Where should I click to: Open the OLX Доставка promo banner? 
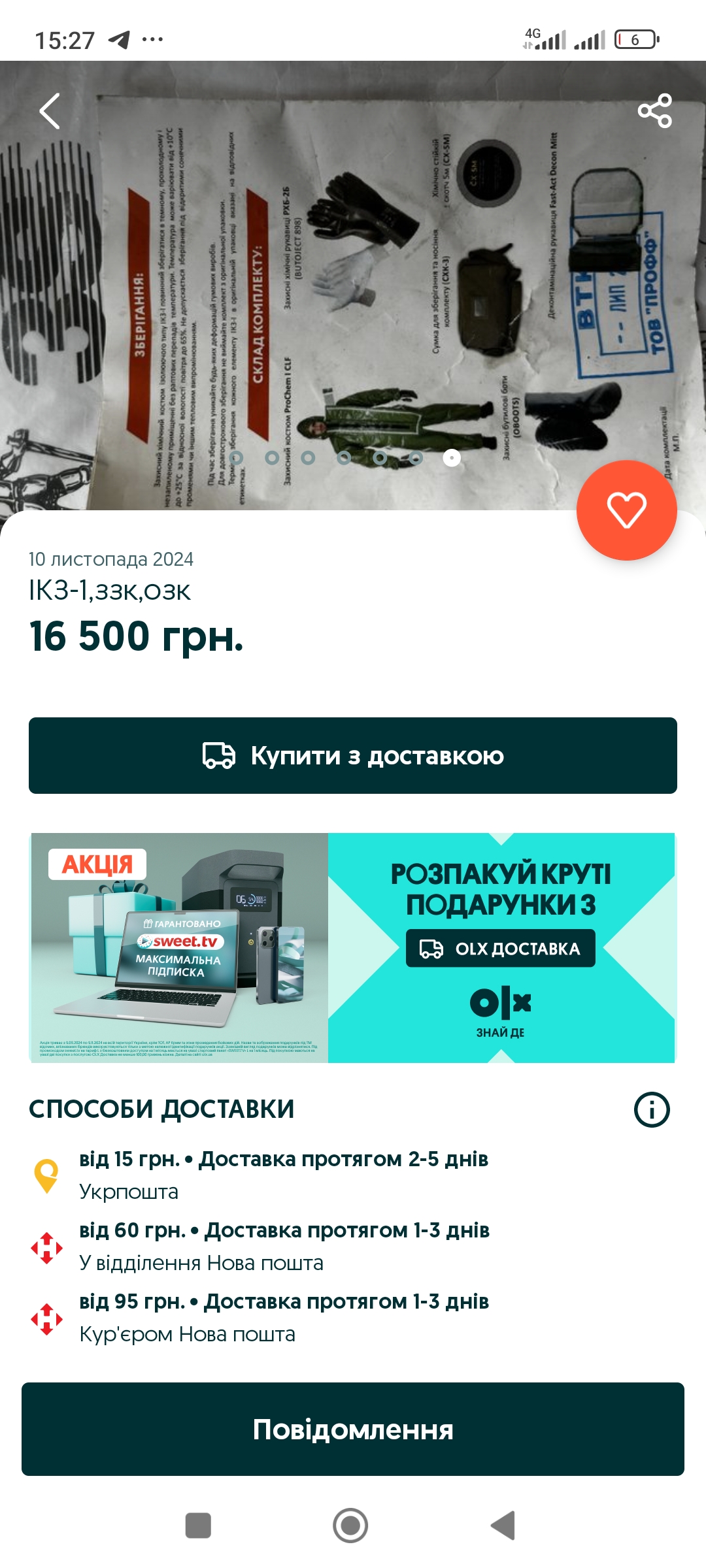tap(353, 947)
